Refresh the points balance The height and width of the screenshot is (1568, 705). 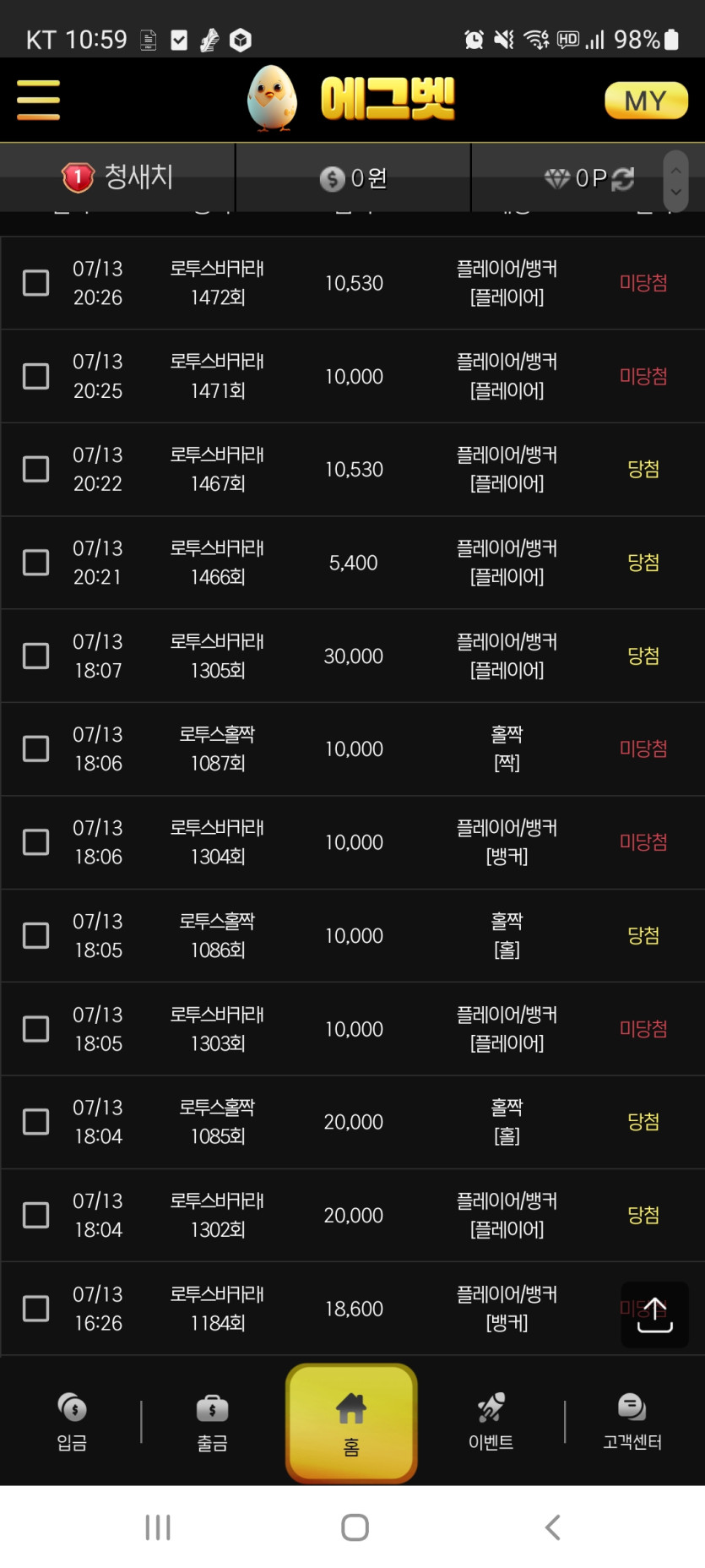(623, 178)
